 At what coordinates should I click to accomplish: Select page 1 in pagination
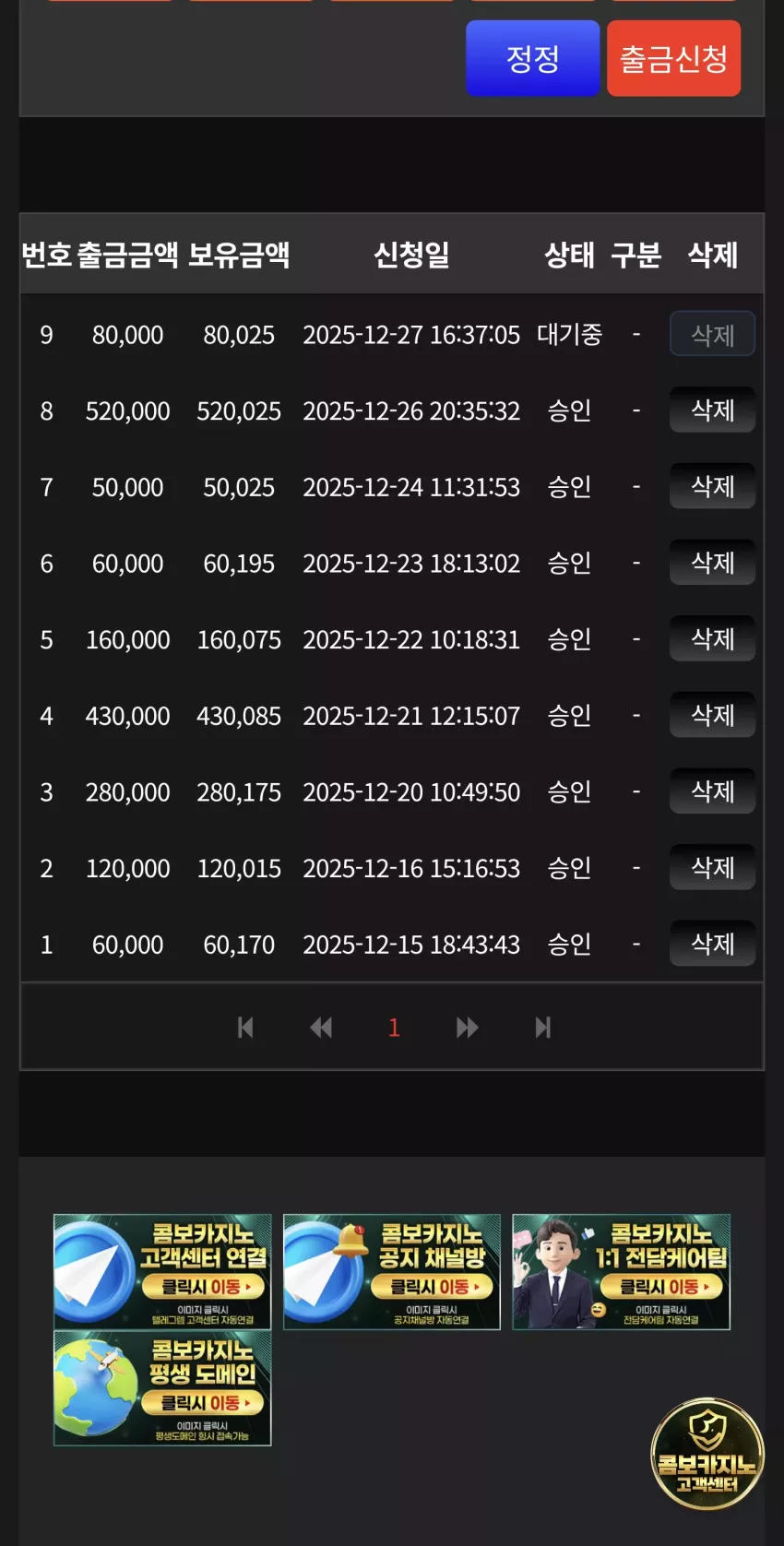tap(394, 1028)
